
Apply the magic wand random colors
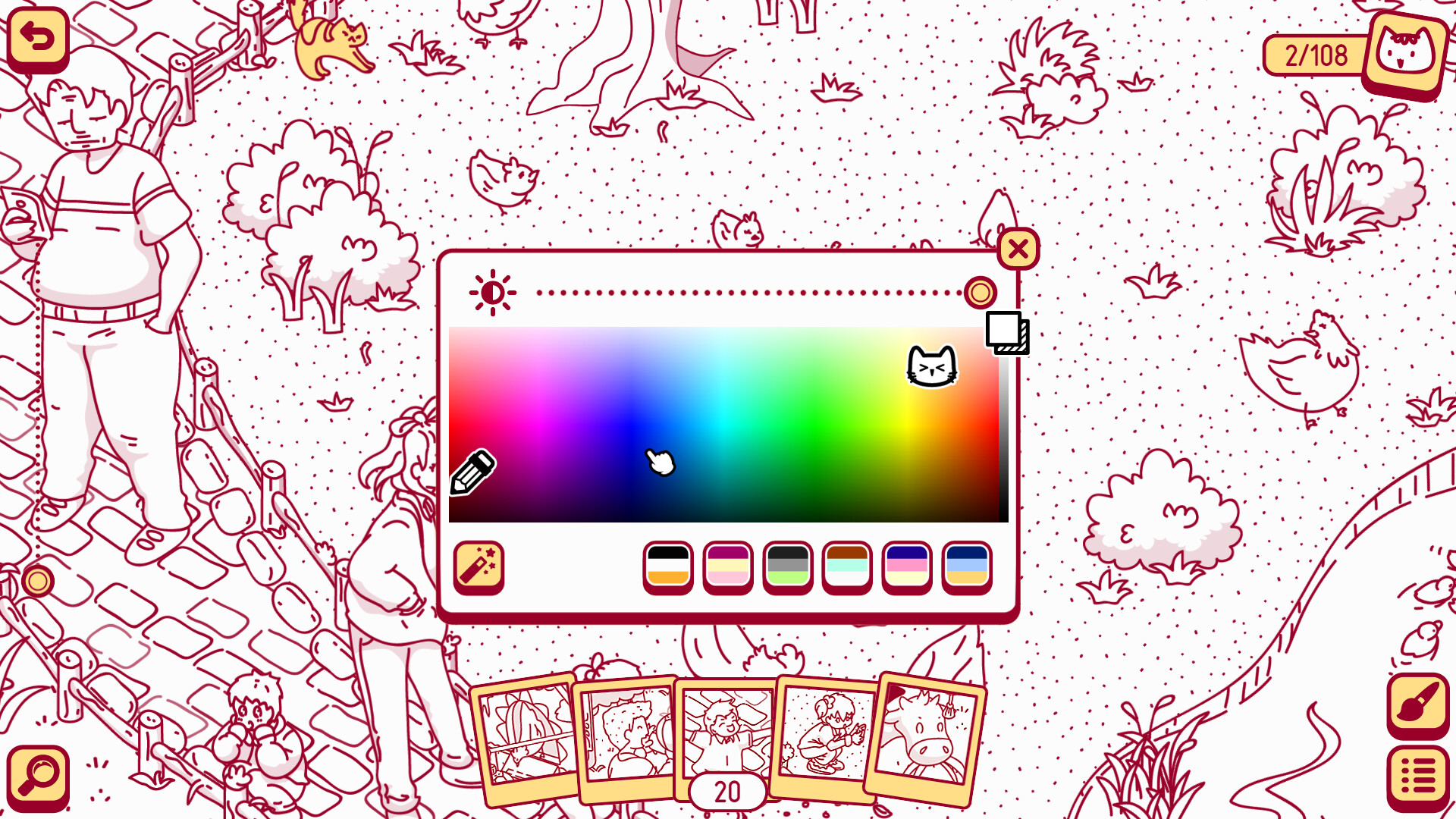(479, 566)
